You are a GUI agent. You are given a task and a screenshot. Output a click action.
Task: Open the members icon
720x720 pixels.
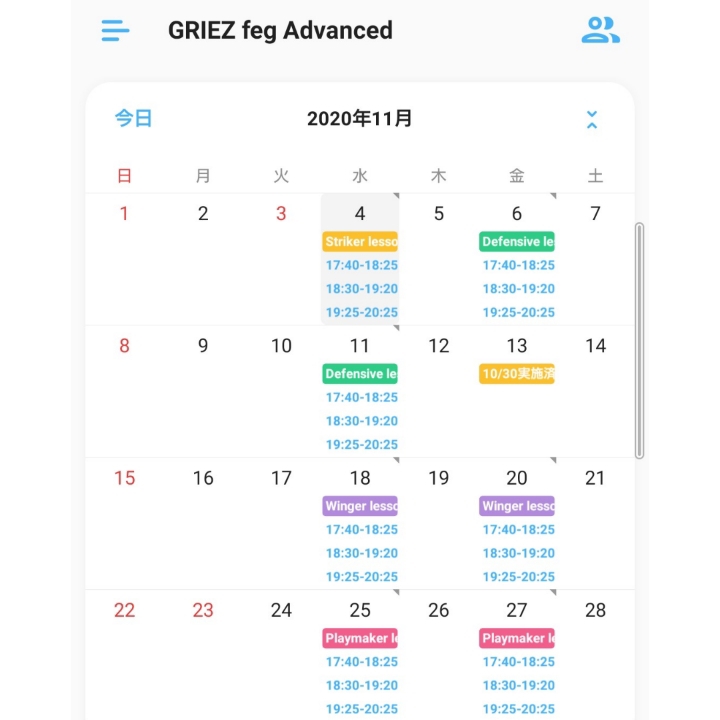(x=600, y=30)
